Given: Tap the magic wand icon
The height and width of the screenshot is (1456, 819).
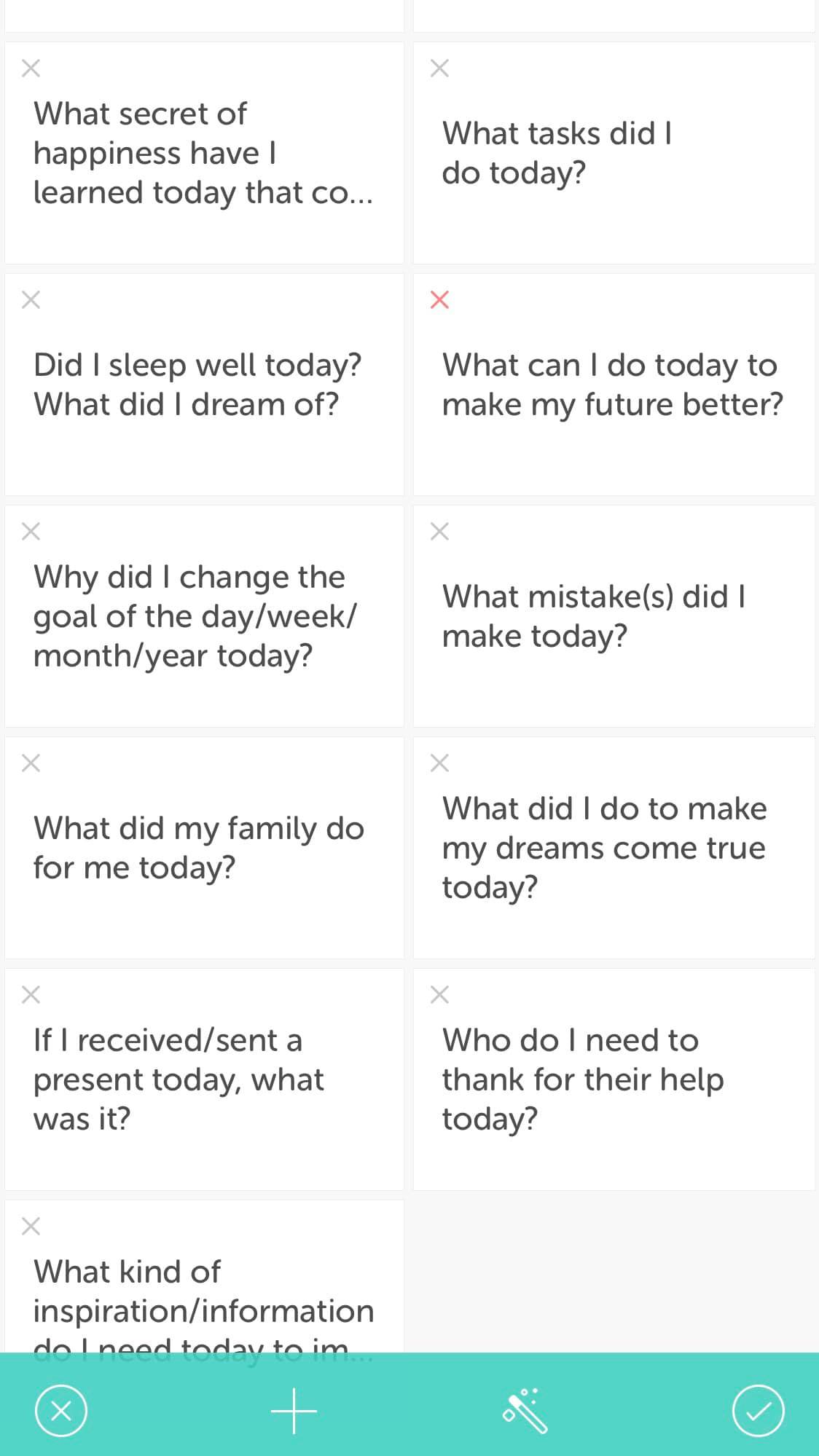Looking at the screenshot, I should point(525,1411).
